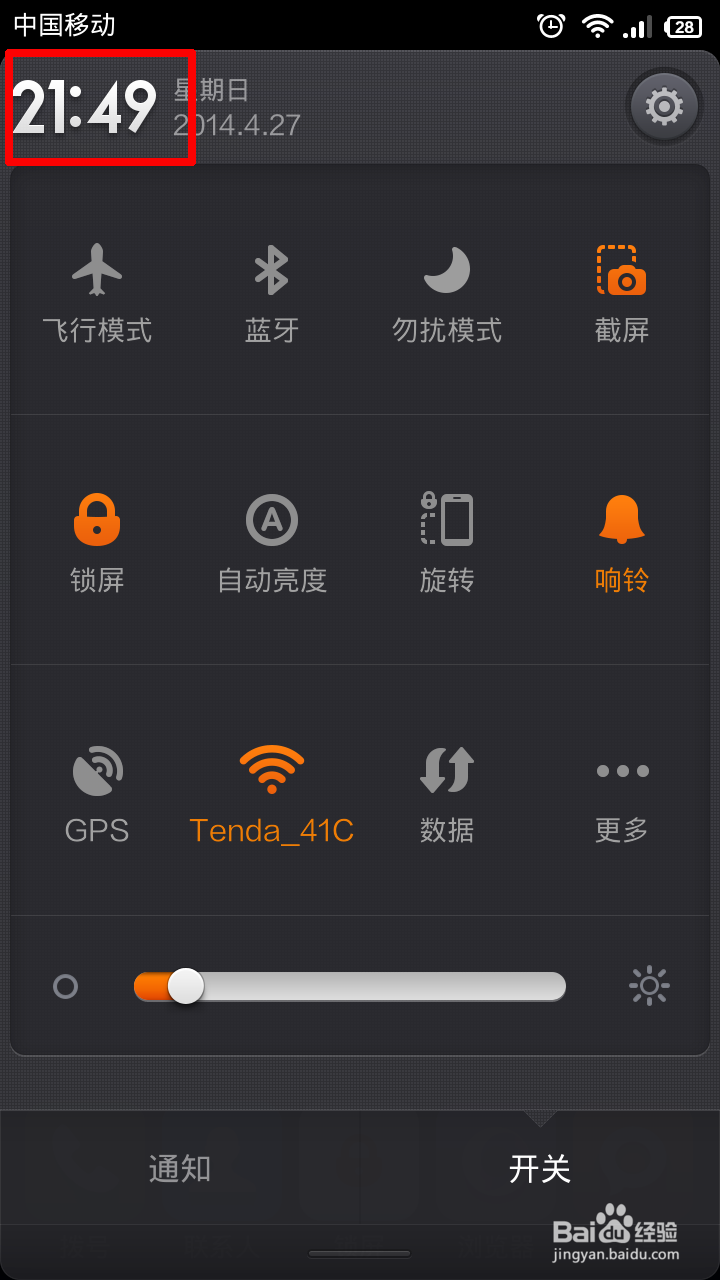Turn on GPS
This screenshot has width=720, height=1280.
(x=97, y=792)
